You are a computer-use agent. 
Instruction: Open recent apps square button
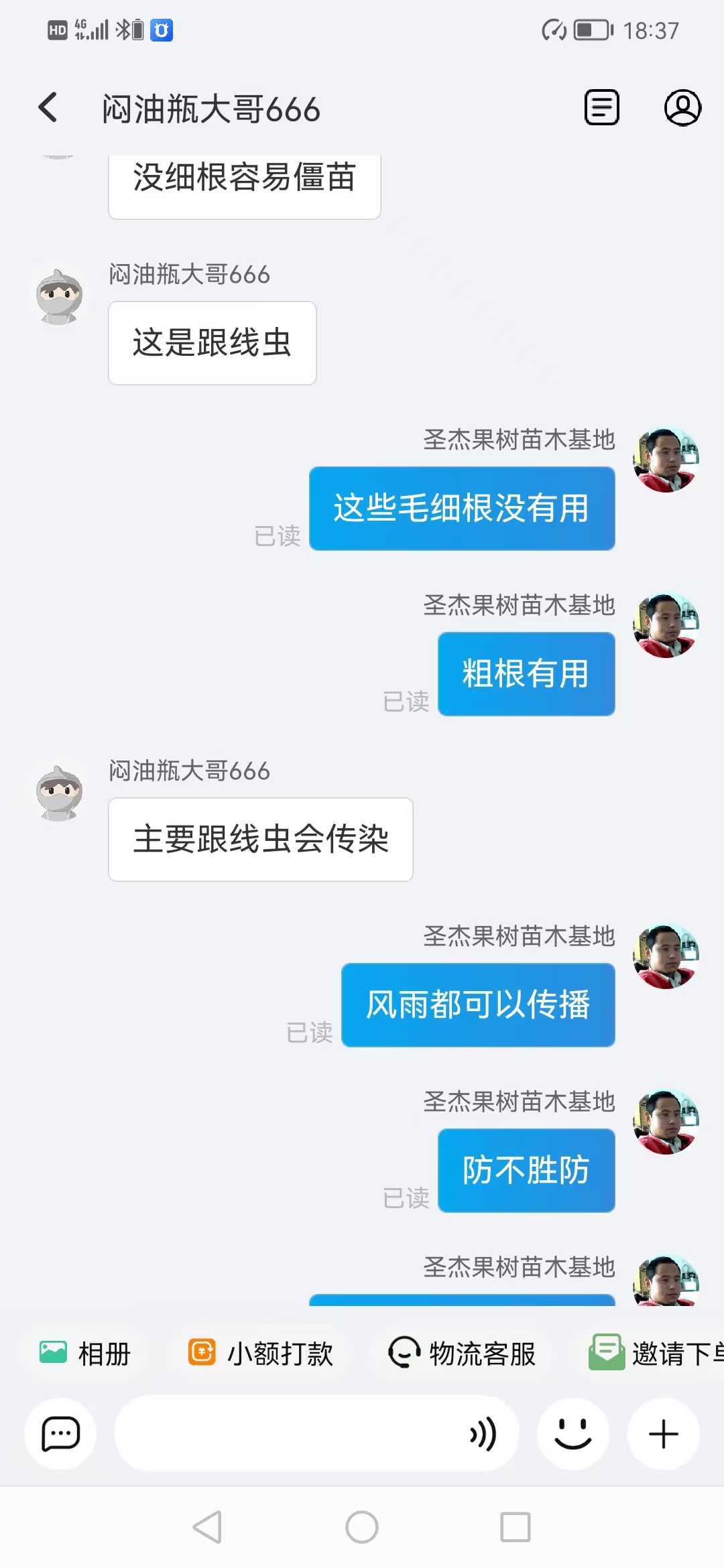[516, 1527]
